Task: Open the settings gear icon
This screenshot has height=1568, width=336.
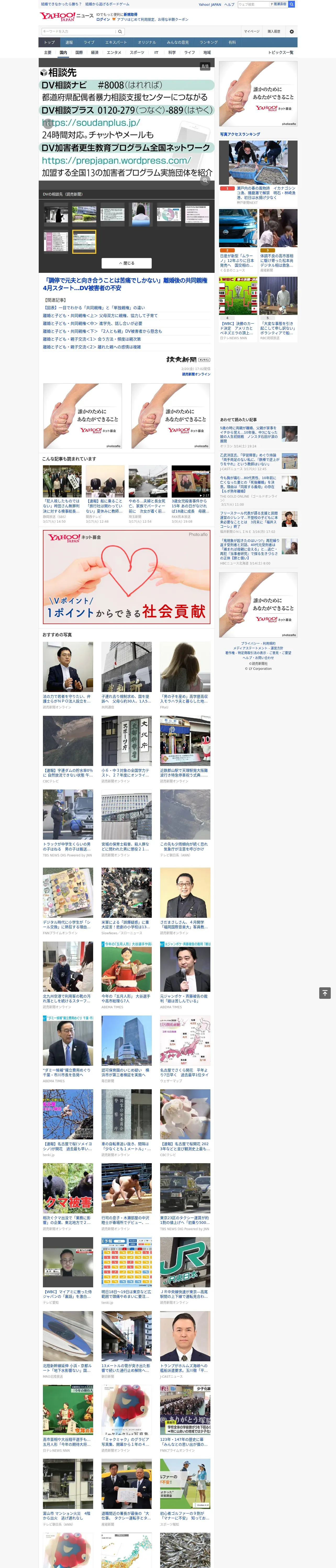Action: [x=292, y=31]
